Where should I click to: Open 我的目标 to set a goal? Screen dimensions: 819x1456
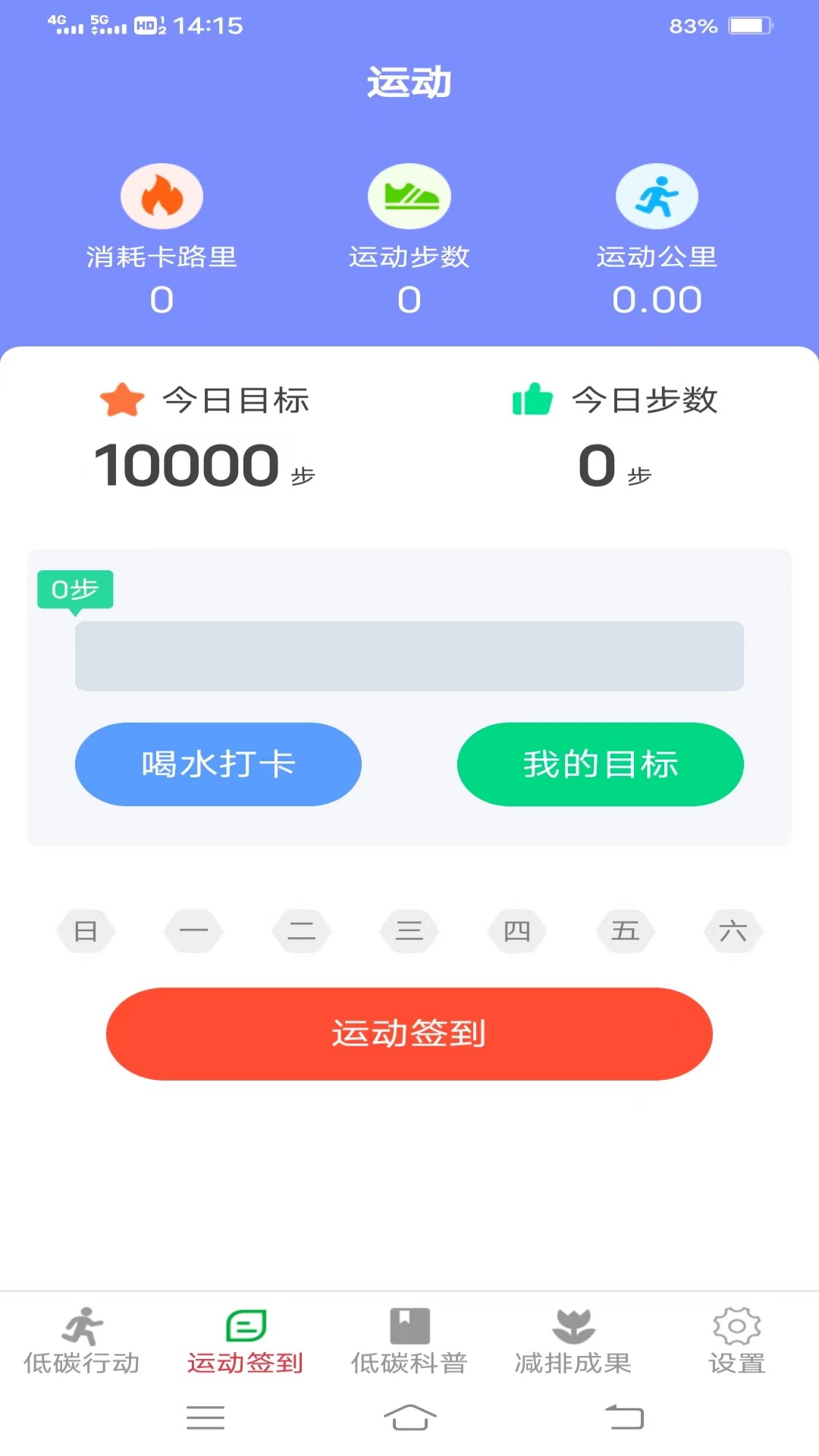click(x=600, y=764)
